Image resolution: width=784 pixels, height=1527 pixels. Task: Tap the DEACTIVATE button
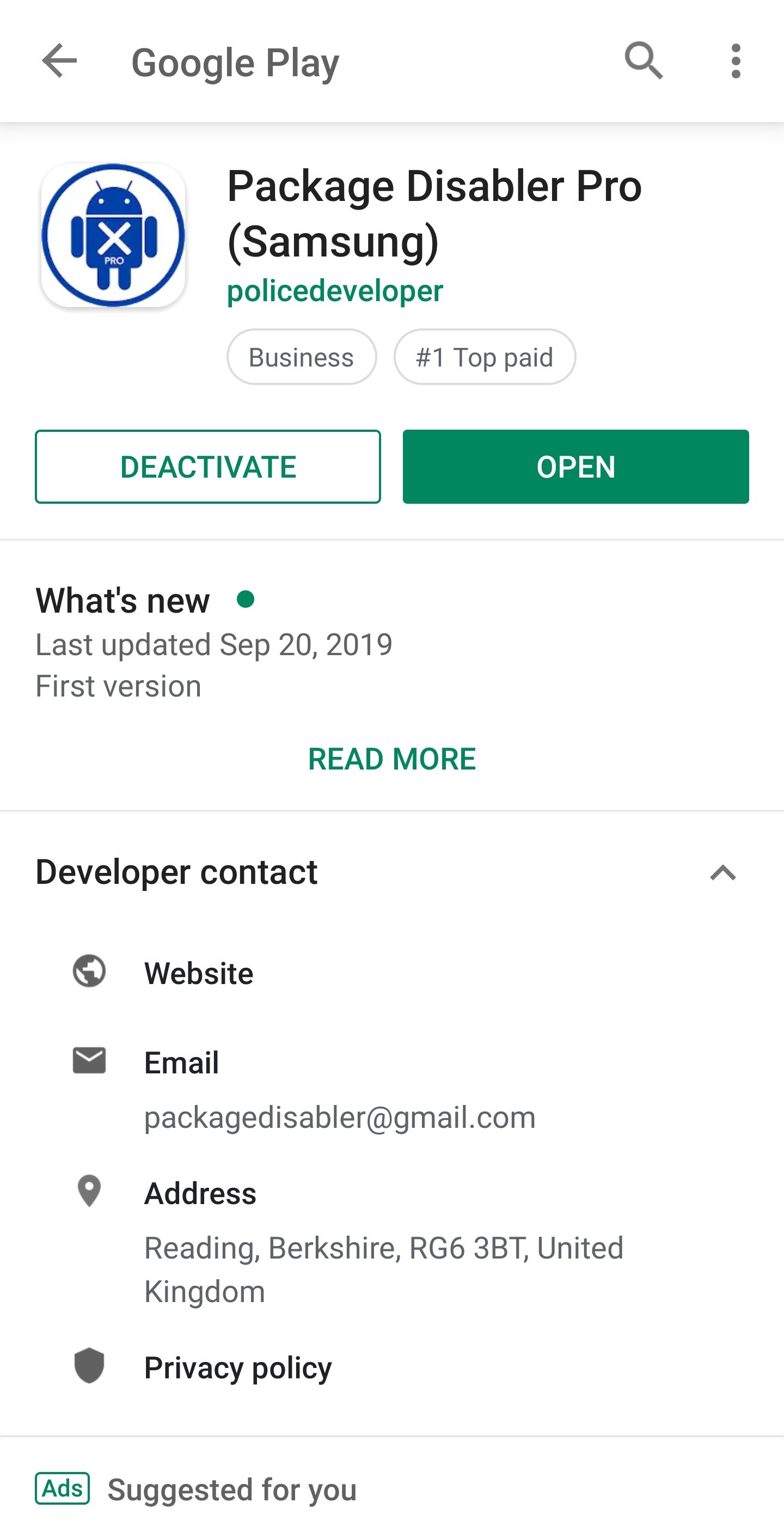pos(208,467)
